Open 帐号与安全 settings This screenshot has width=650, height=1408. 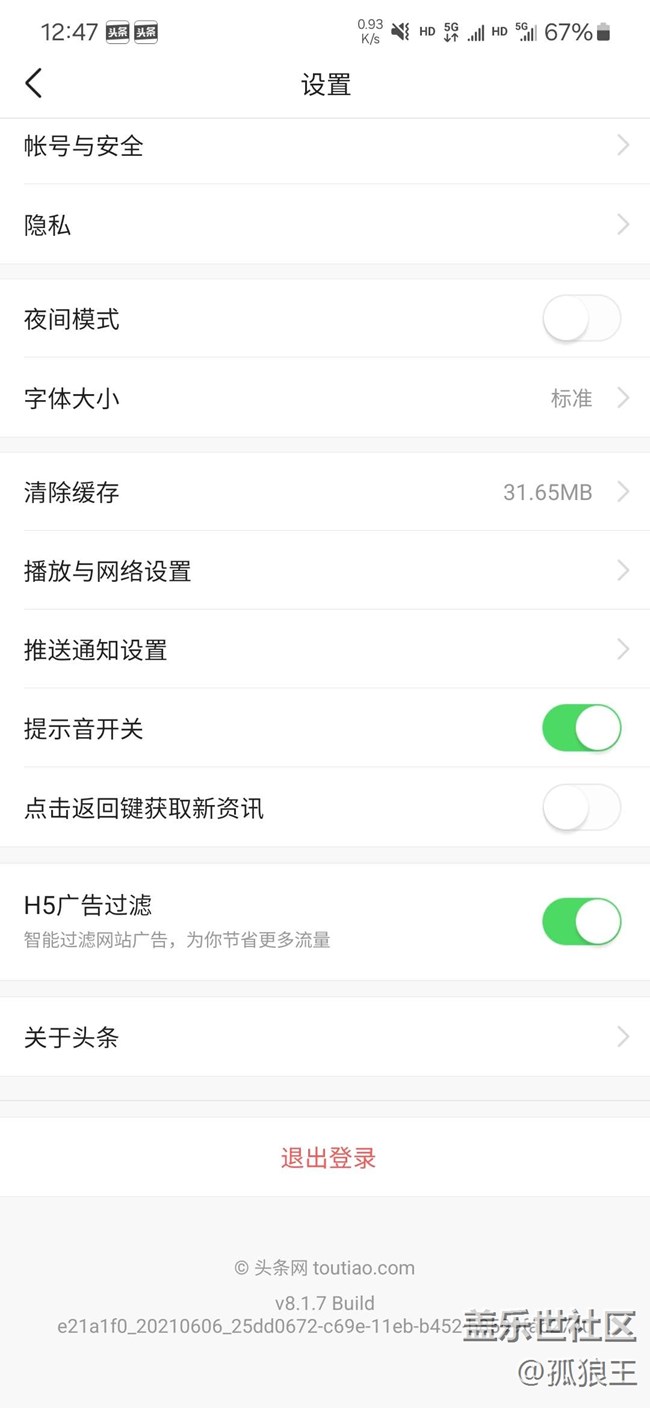325,146
